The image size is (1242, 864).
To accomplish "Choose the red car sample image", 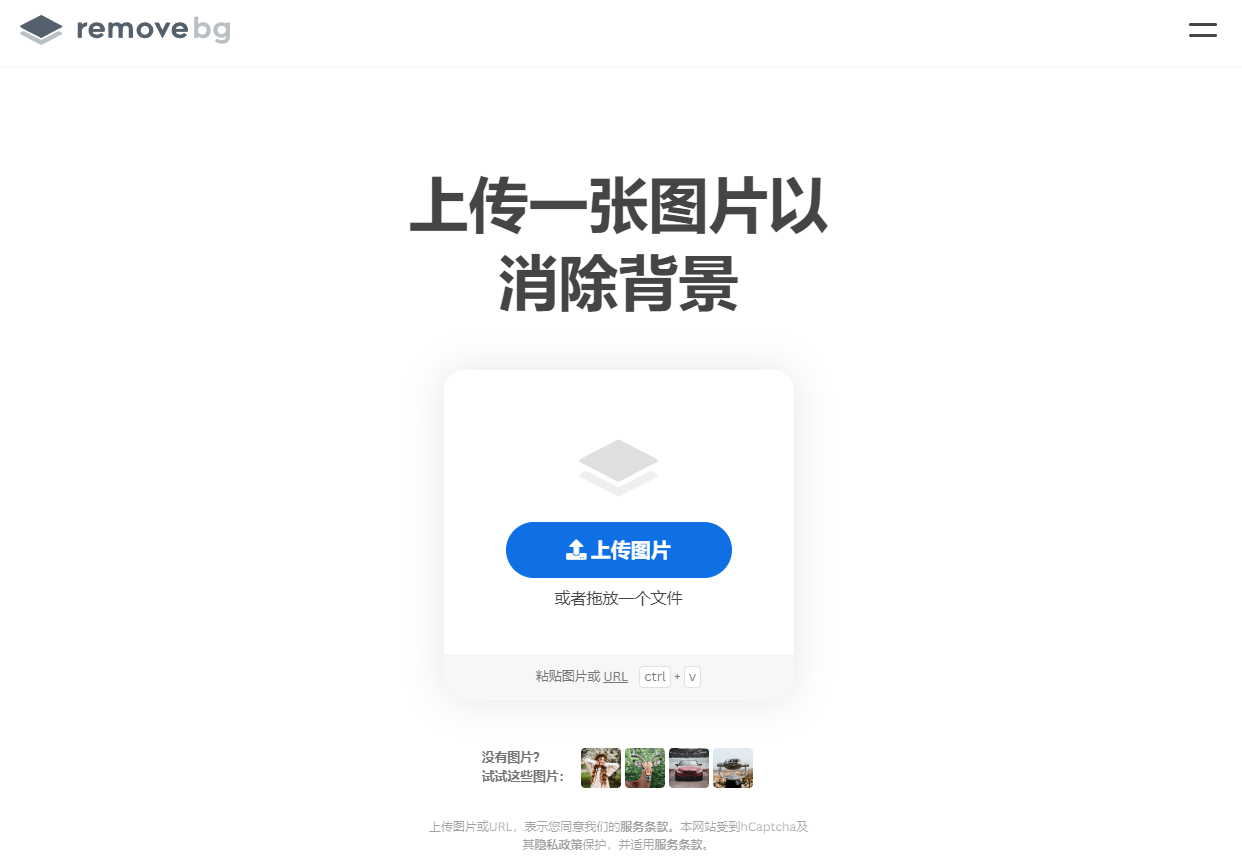I will point(689,768).
